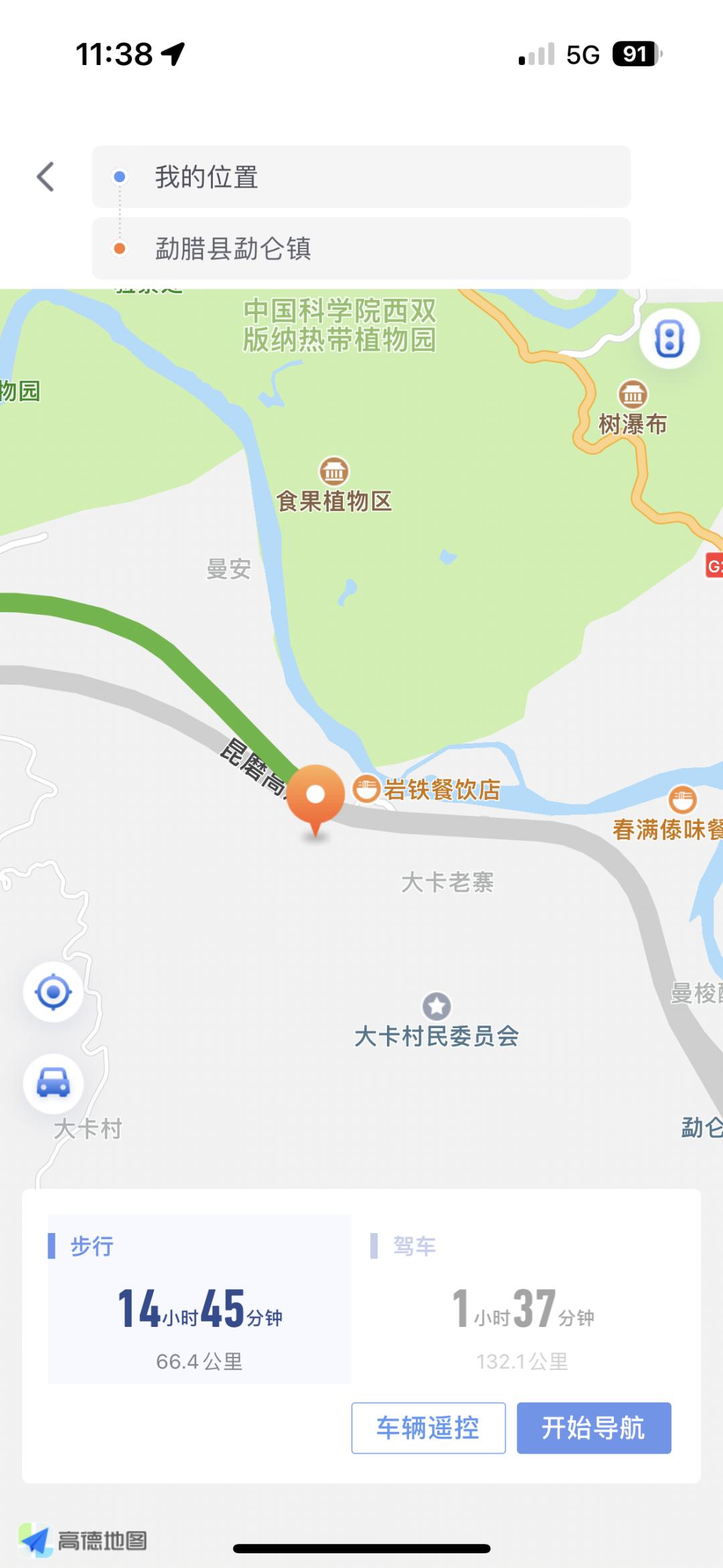Select the 步行 walking route option
723x1568 pixels.
(199, 1299)
